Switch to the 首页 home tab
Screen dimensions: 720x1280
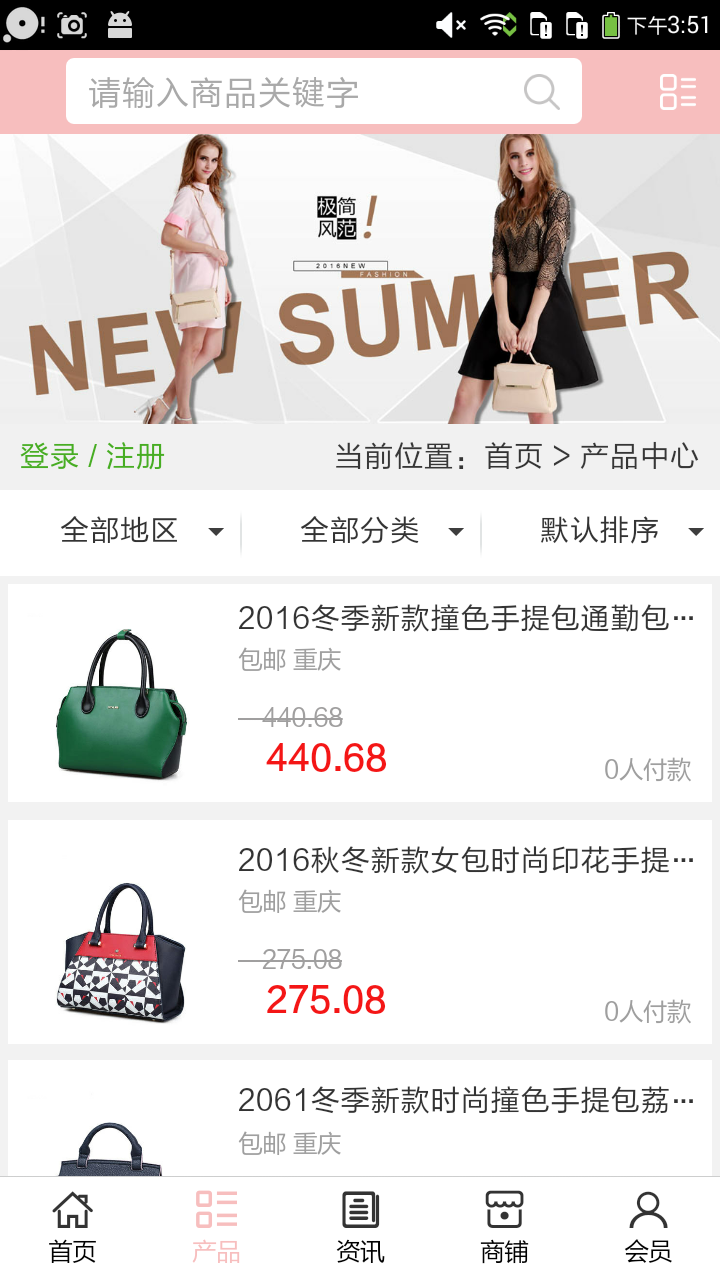(72, 1228)
